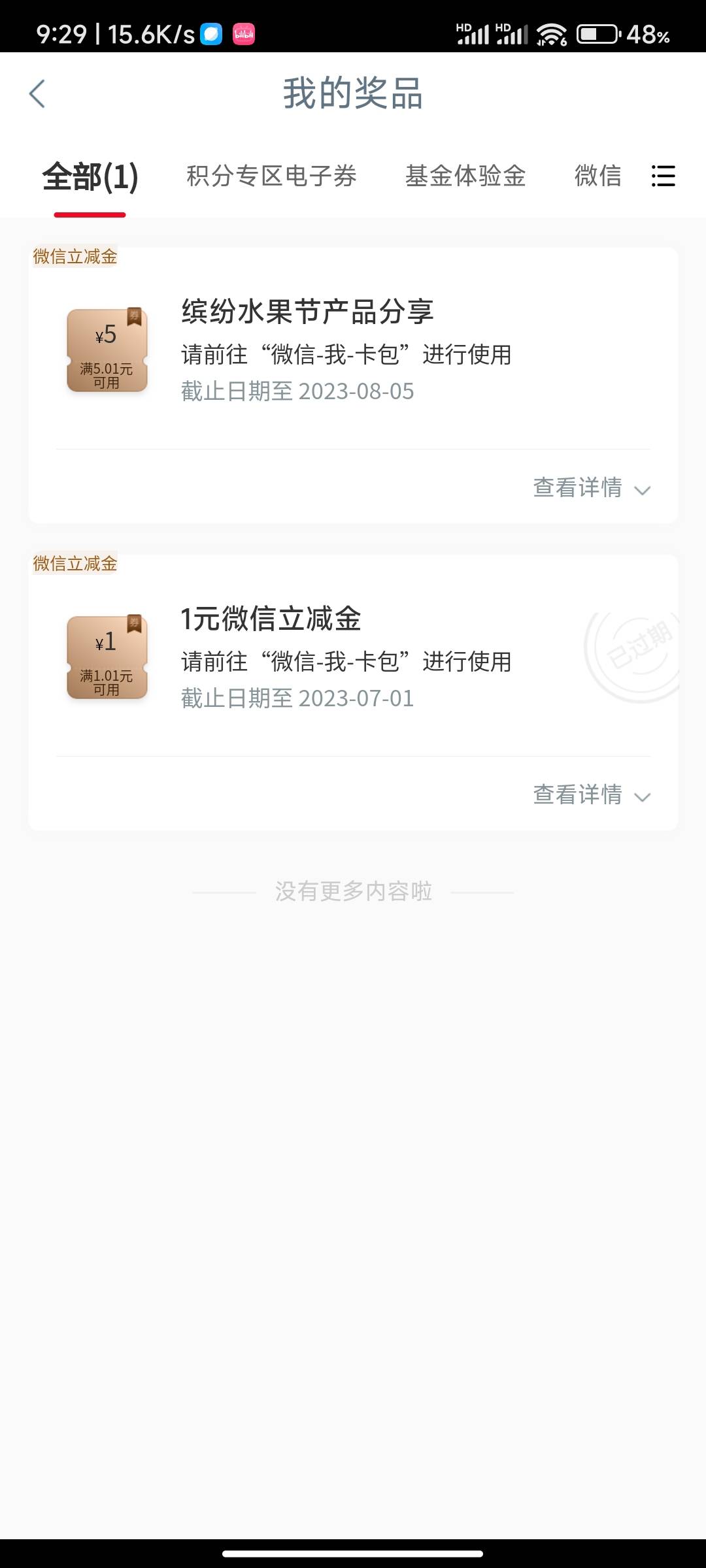This screenshot has width=706, height=1568.
Task: Switch to the 微信 tab
Action: click(x=597, y=176)
